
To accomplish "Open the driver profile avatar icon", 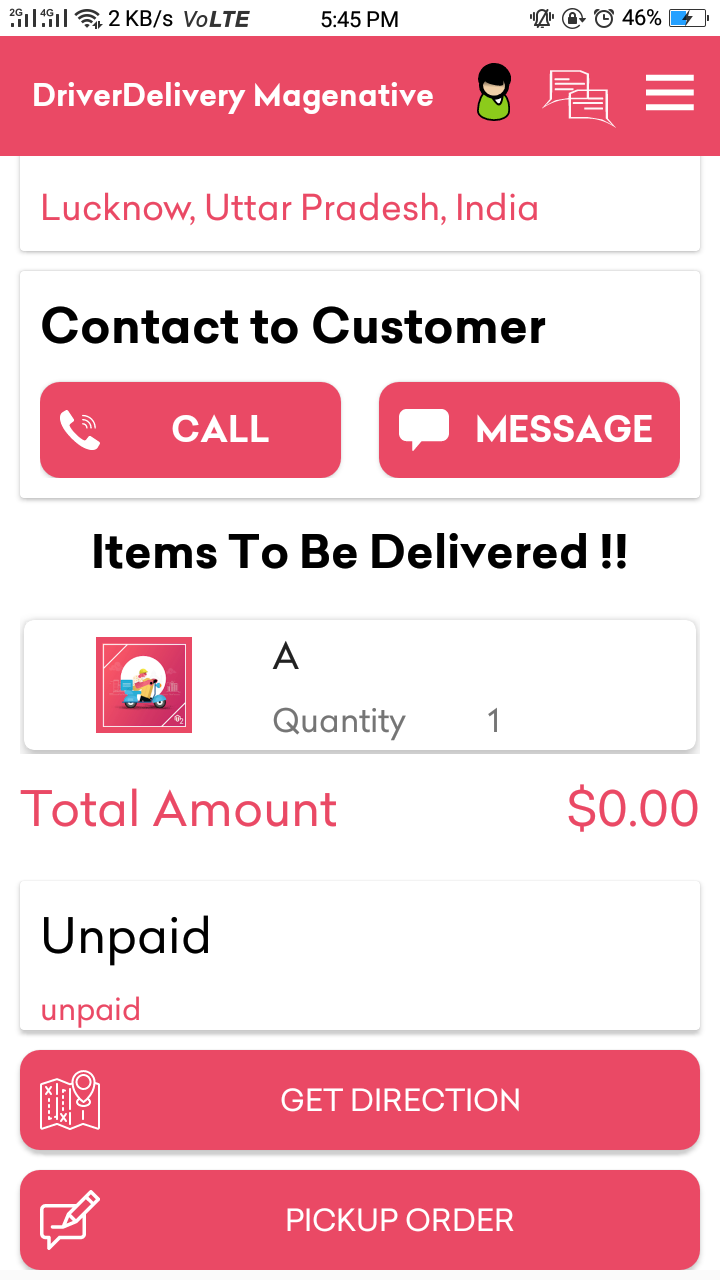I will [494, 93].
